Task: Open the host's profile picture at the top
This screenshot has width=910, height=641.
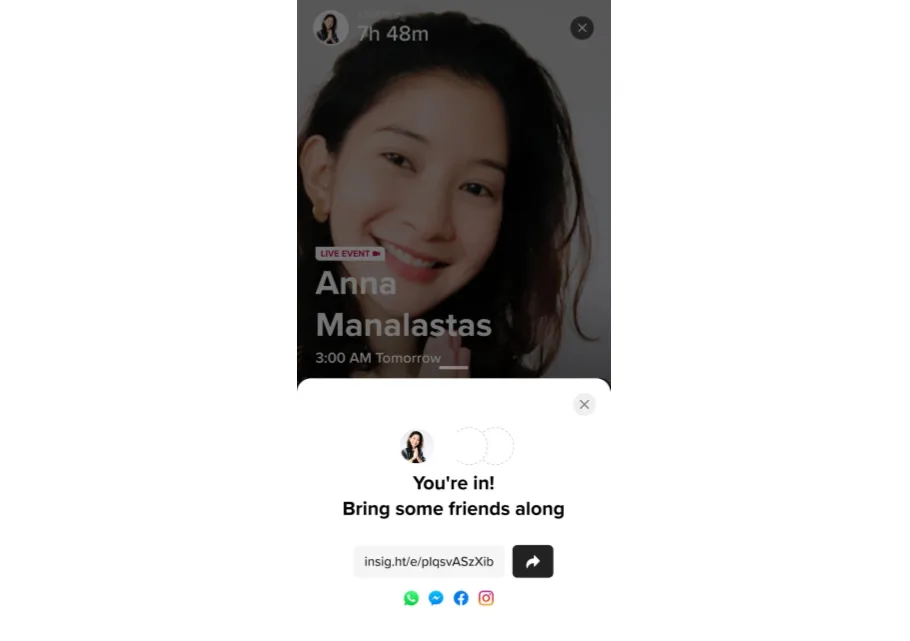Action: click(x=330, y=29)
